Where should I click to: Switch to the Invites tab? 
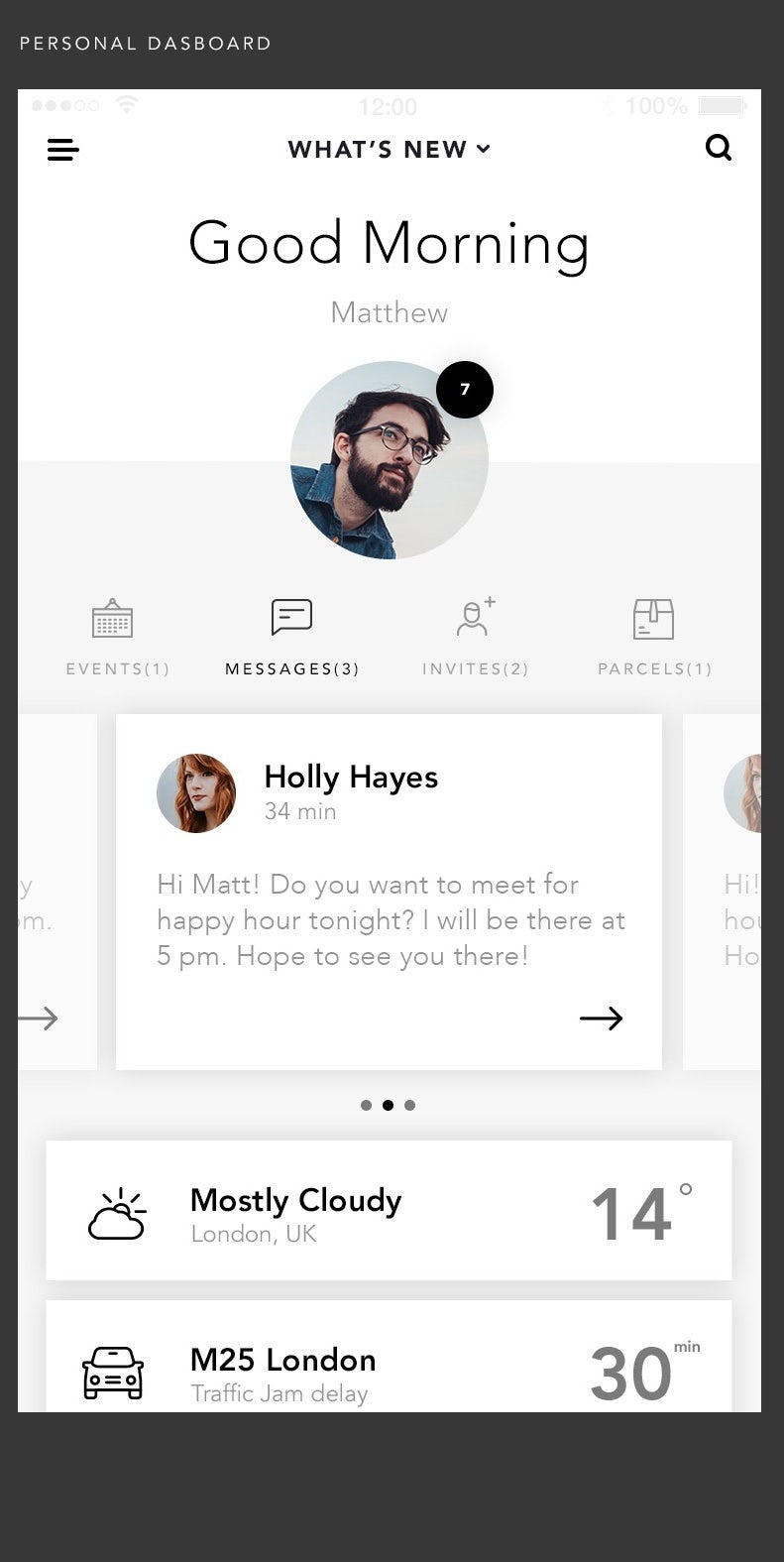click(x=475, y=638)
